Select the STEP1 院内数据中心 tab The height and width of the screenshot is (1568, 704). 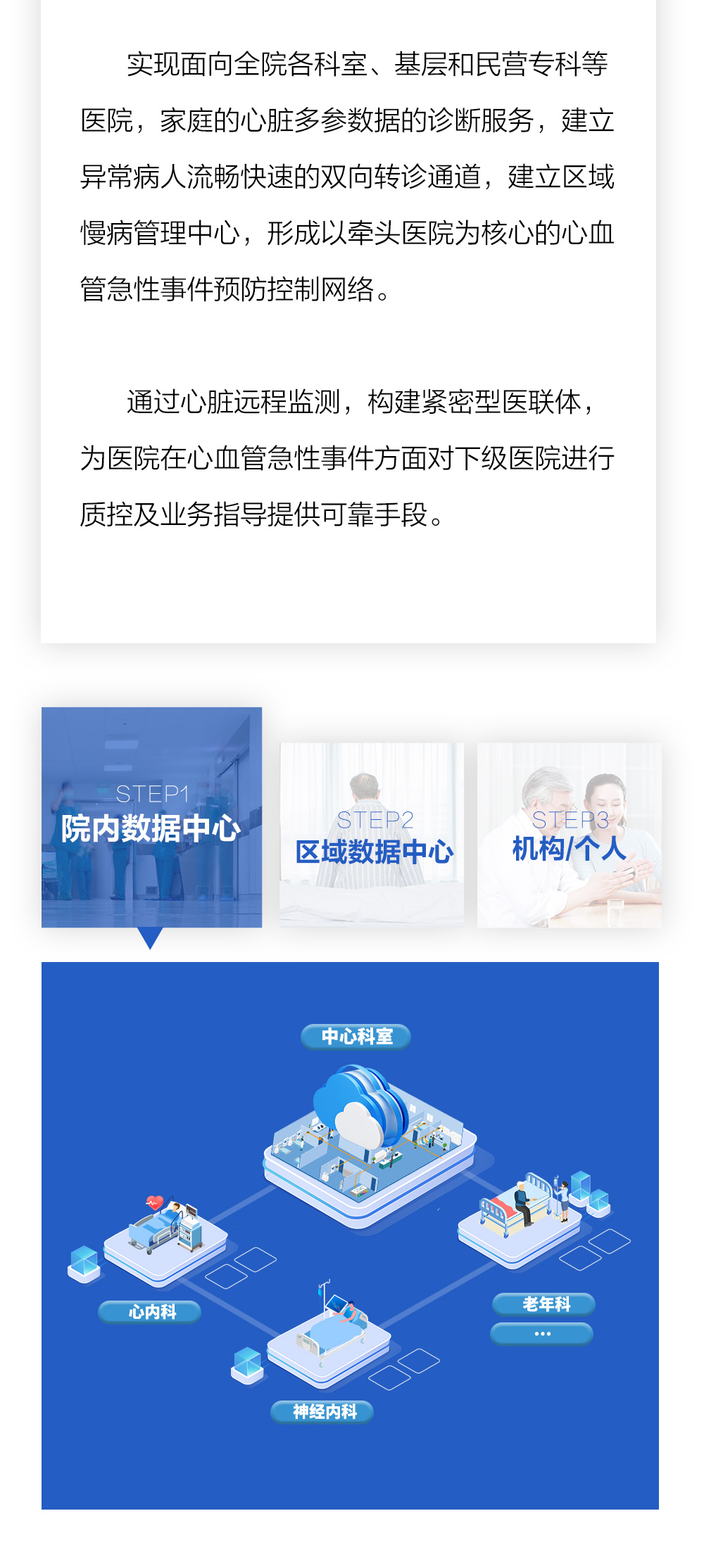pos(151,817)
